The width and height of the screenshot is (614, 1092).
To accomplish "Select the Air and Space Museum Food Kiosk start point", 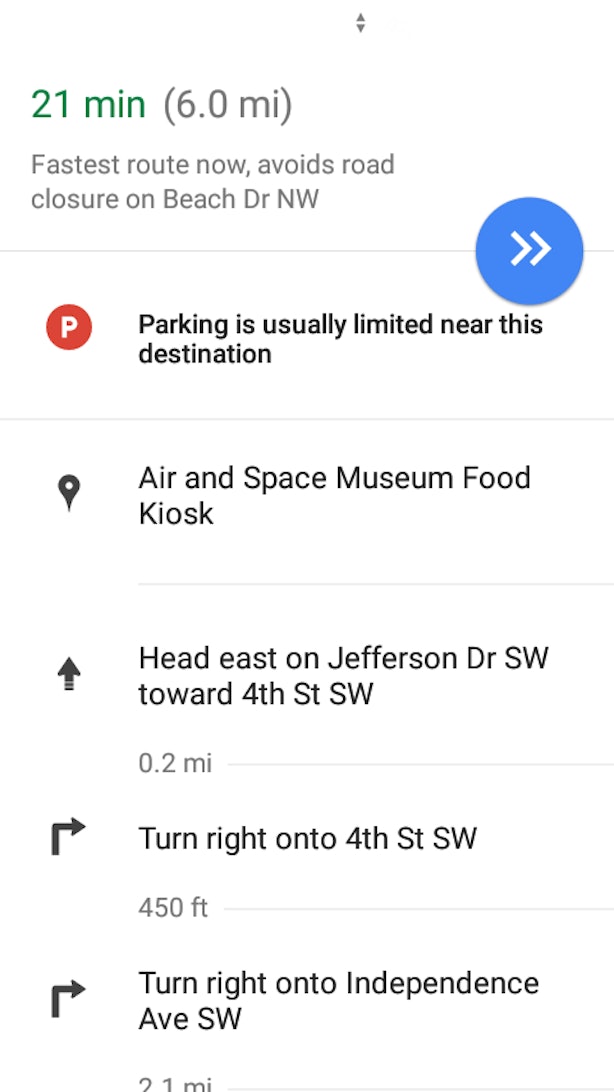I will pyautogui.click(x=307, y=496).
